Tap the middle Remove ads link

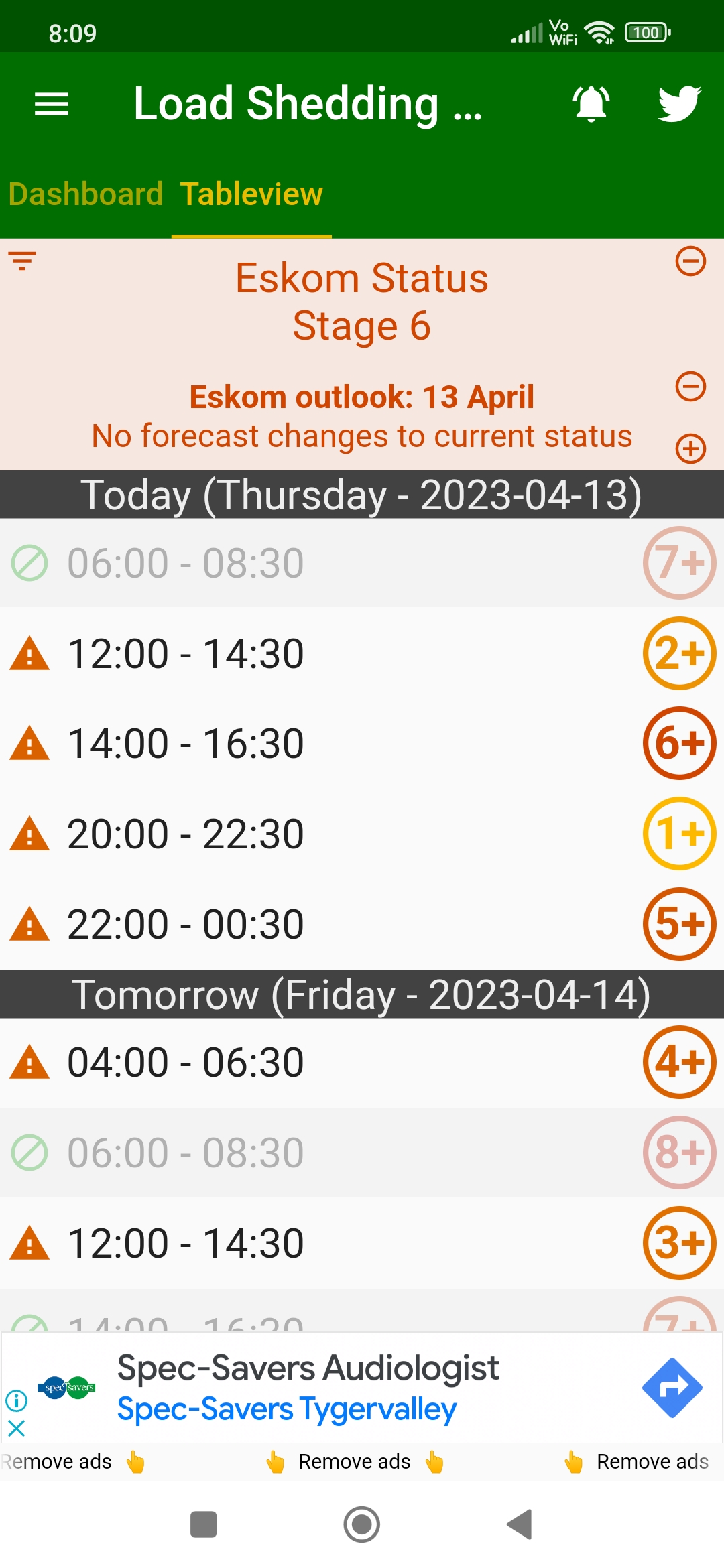[355, 1461]
